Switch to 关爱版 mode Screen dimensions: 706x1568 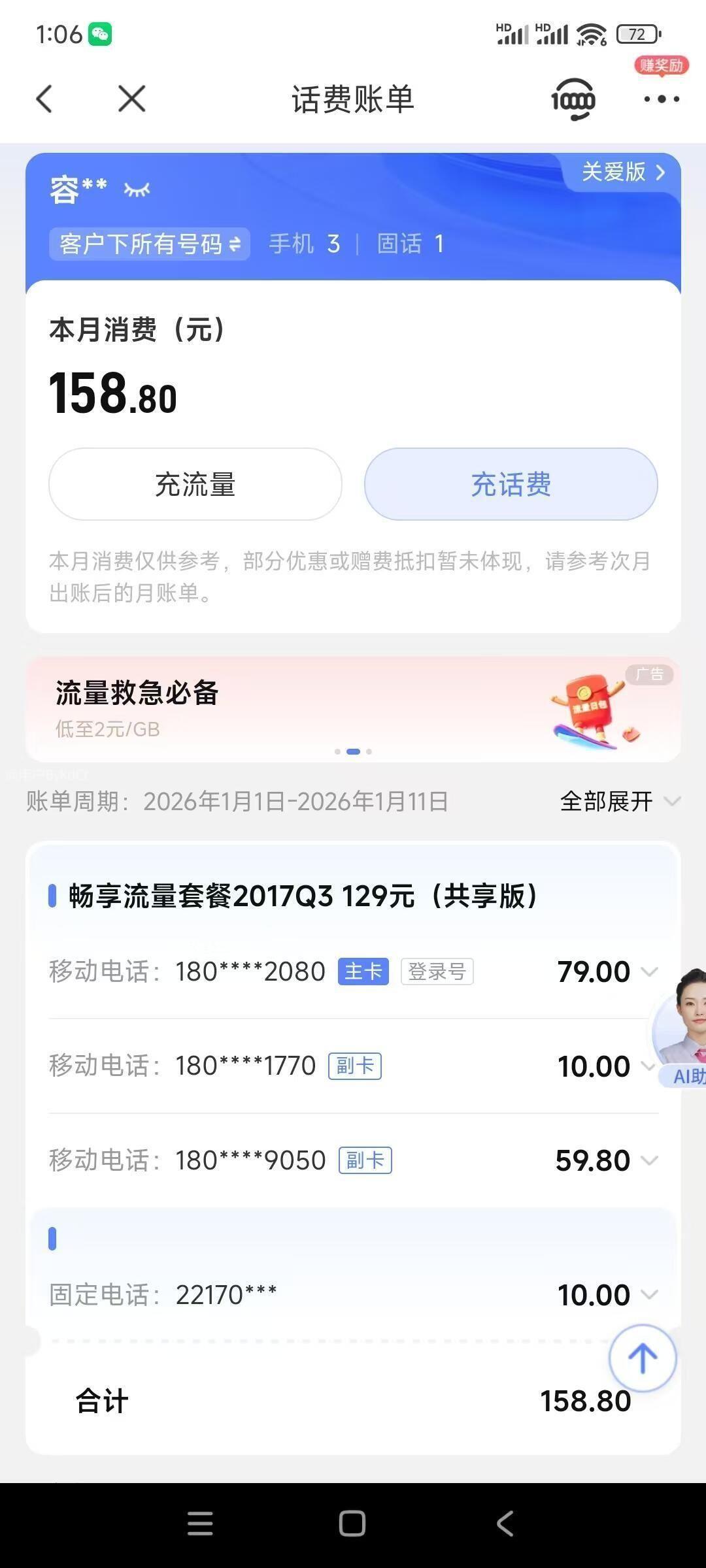click(x=622, y=172)
